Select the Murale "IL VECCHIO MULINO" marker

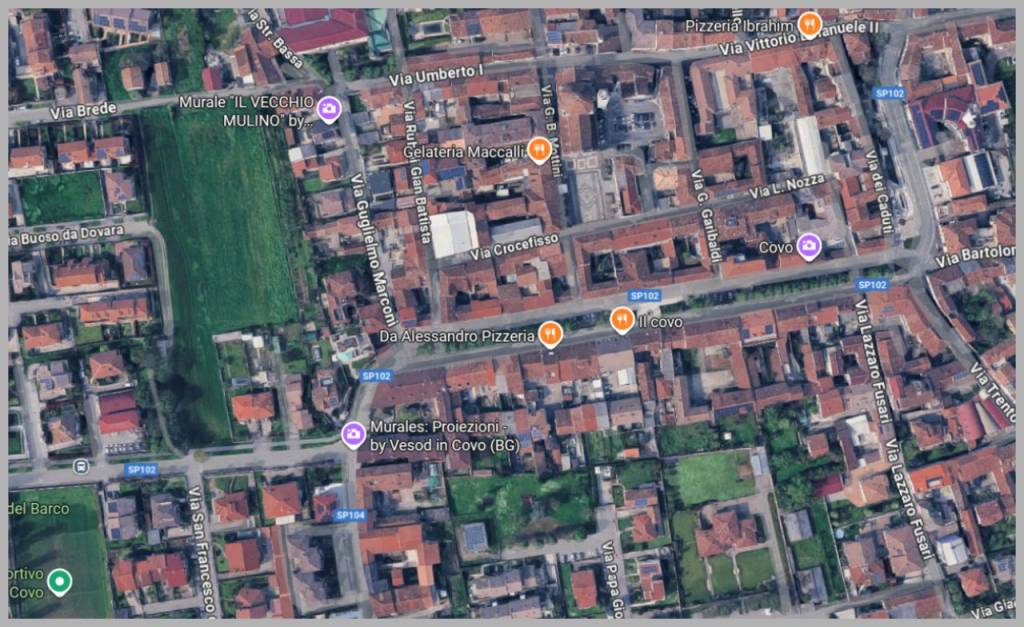[329, 108]
